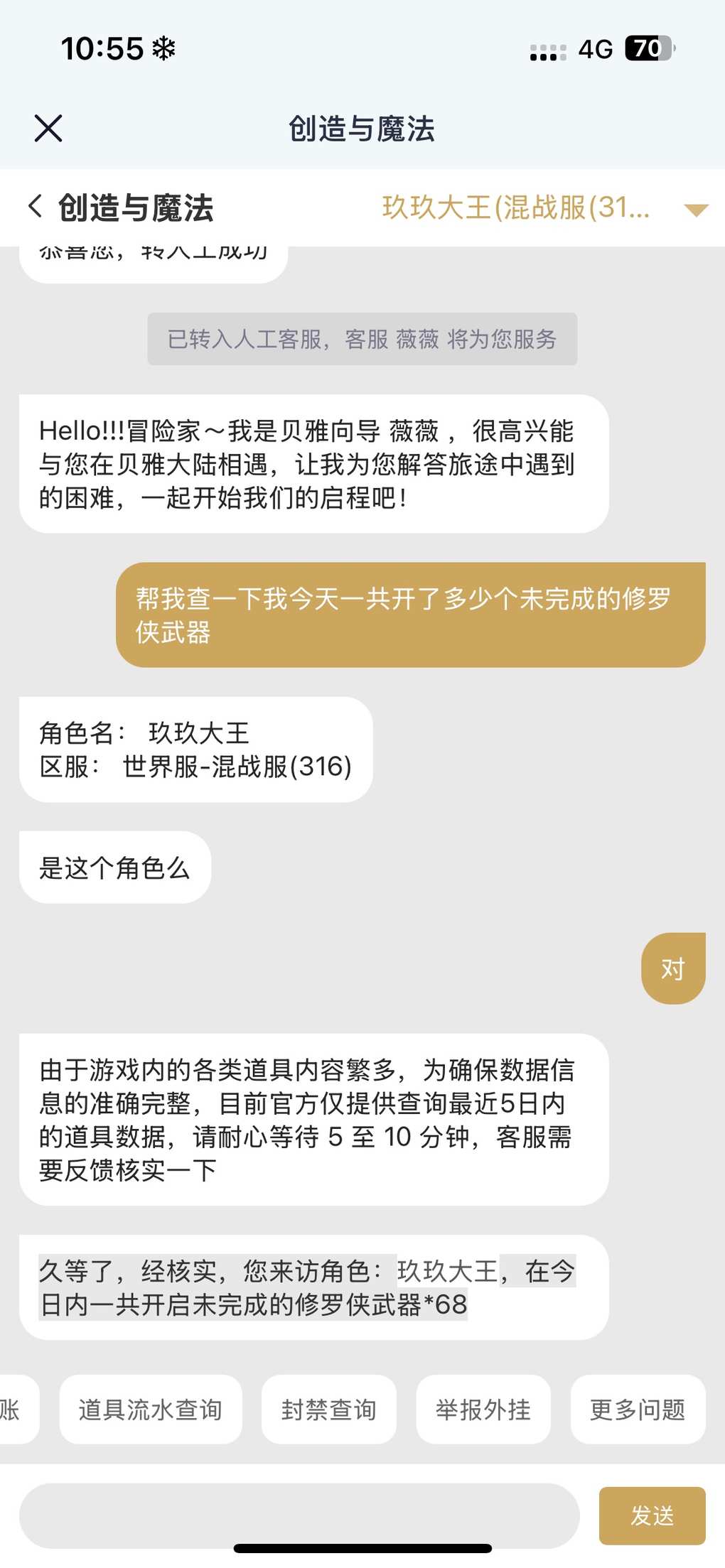The height and width of the screenshot is (1568, 725).
Task: Tap the 发送 send button
Action: click(652, 1515)
